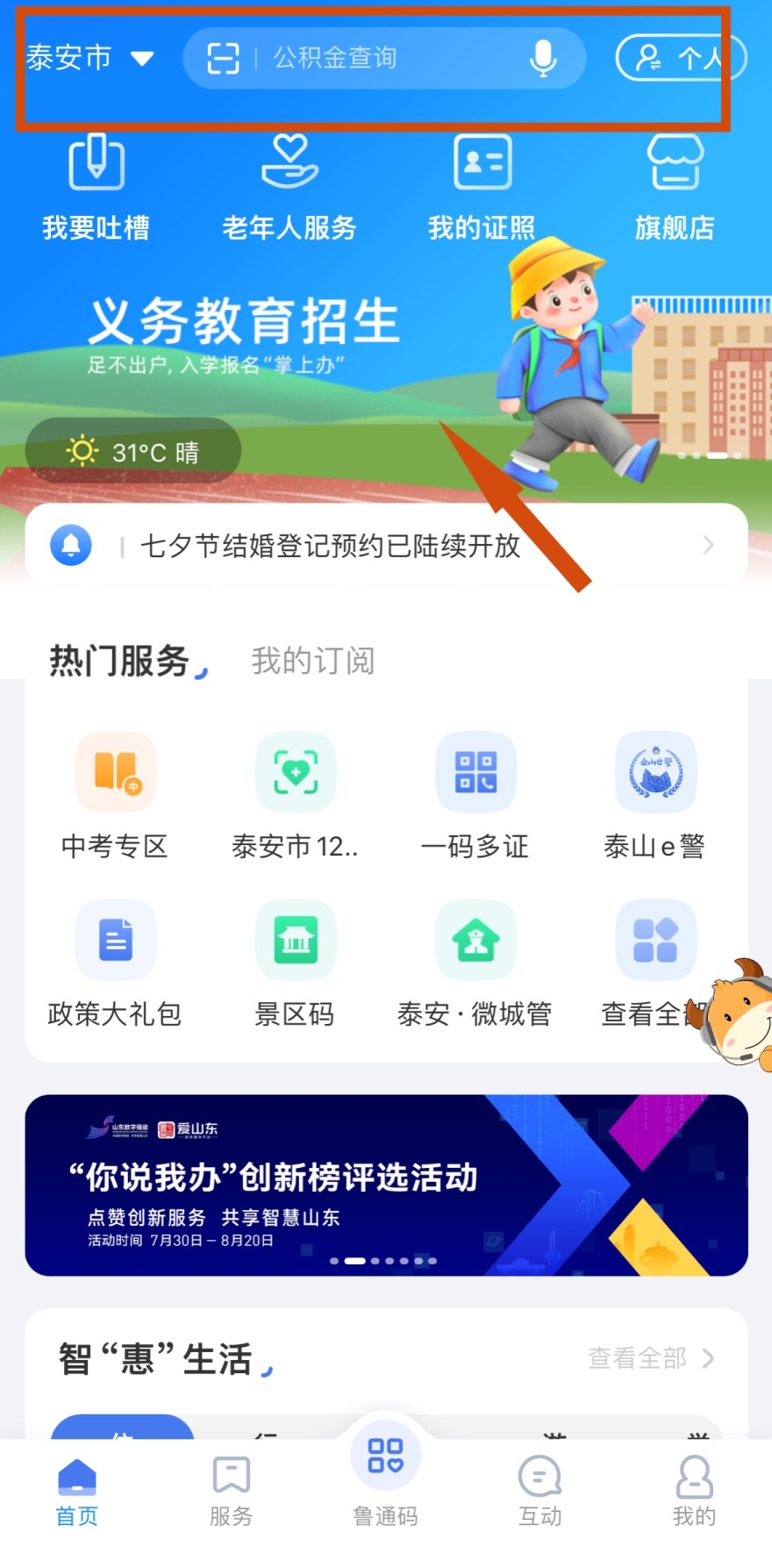772x1568 pixels.
Task: Start voice search with microphone icon
Action: coord(543,58)
